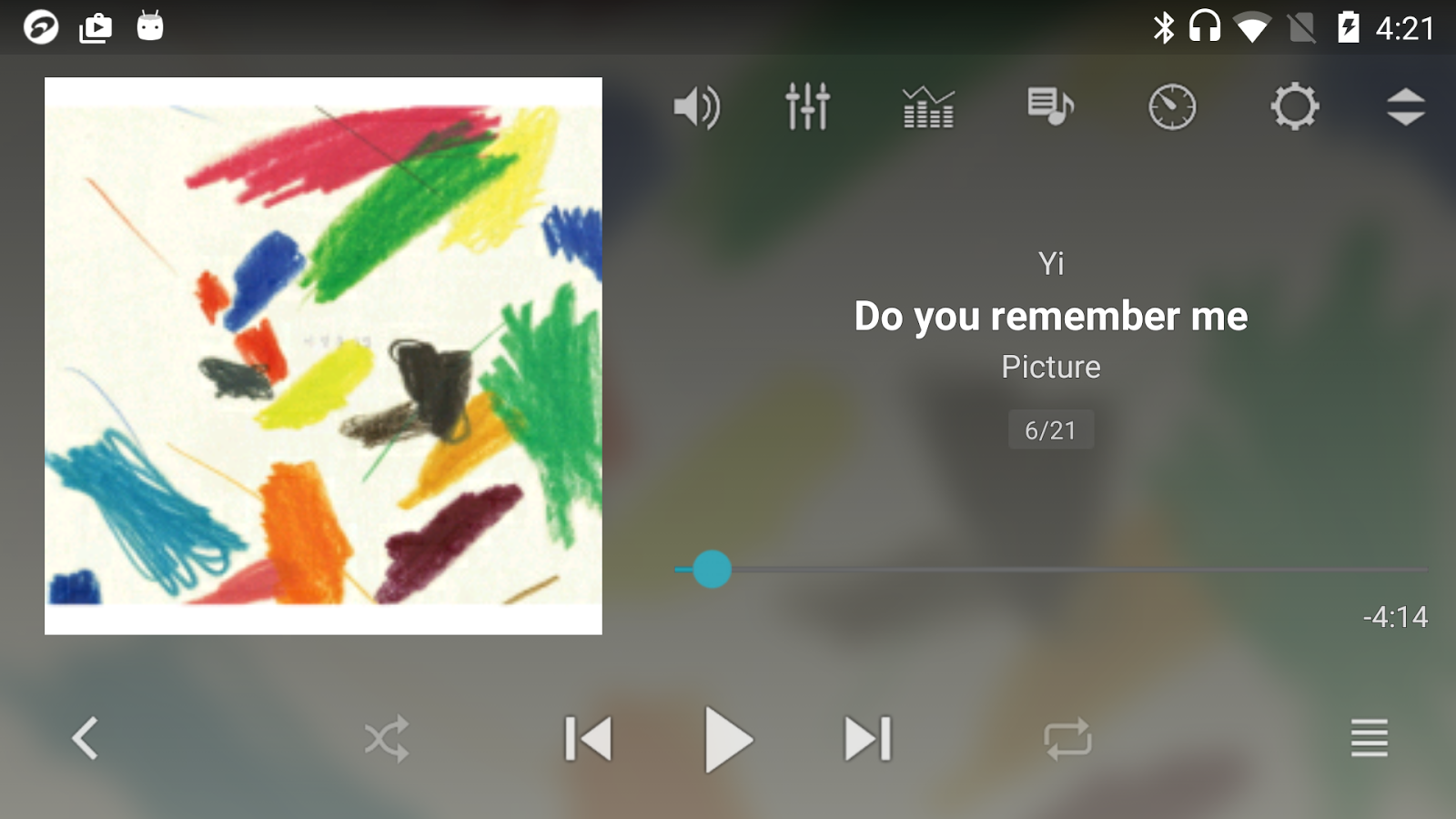Open the play queue list

1369,739
